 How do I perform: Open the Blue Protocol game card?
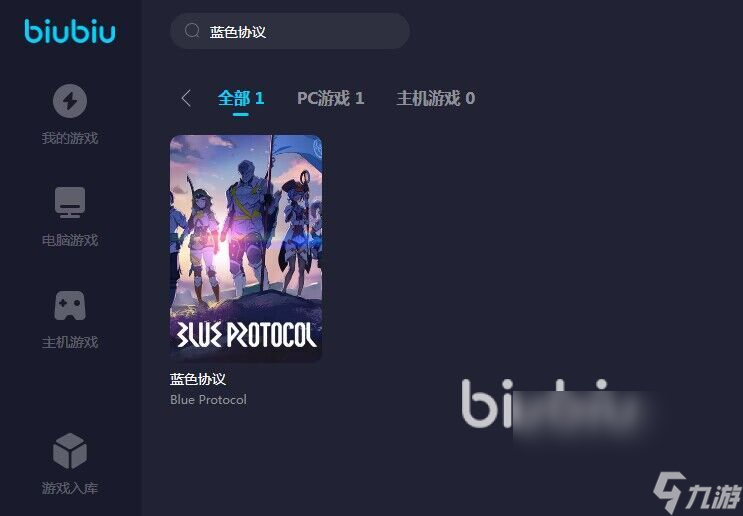(x=246, y=248)
